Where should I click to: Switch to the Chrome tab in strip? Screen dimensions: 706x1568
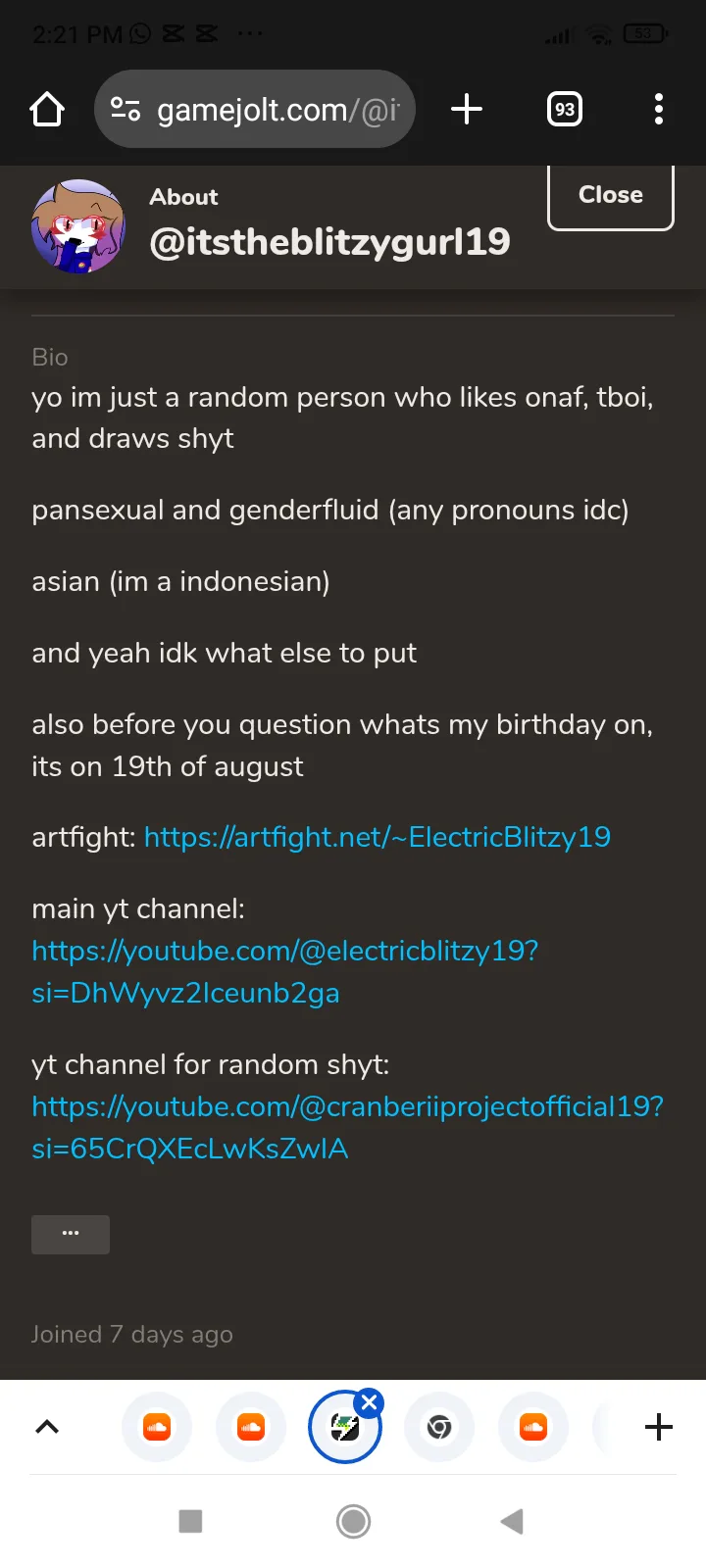click(439, 1427)
